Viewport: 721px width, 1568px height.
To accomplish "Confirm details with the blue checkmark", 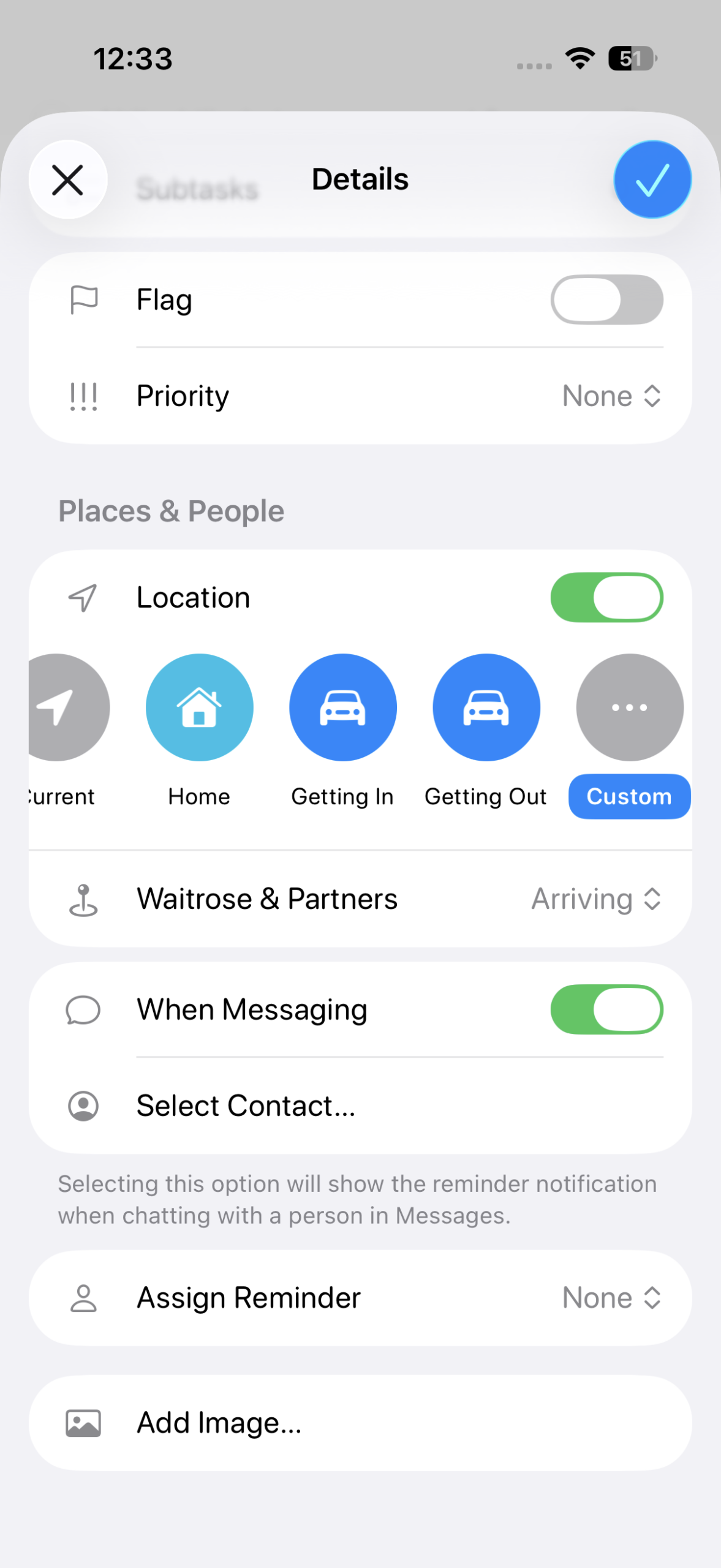I will coord(652,180).
